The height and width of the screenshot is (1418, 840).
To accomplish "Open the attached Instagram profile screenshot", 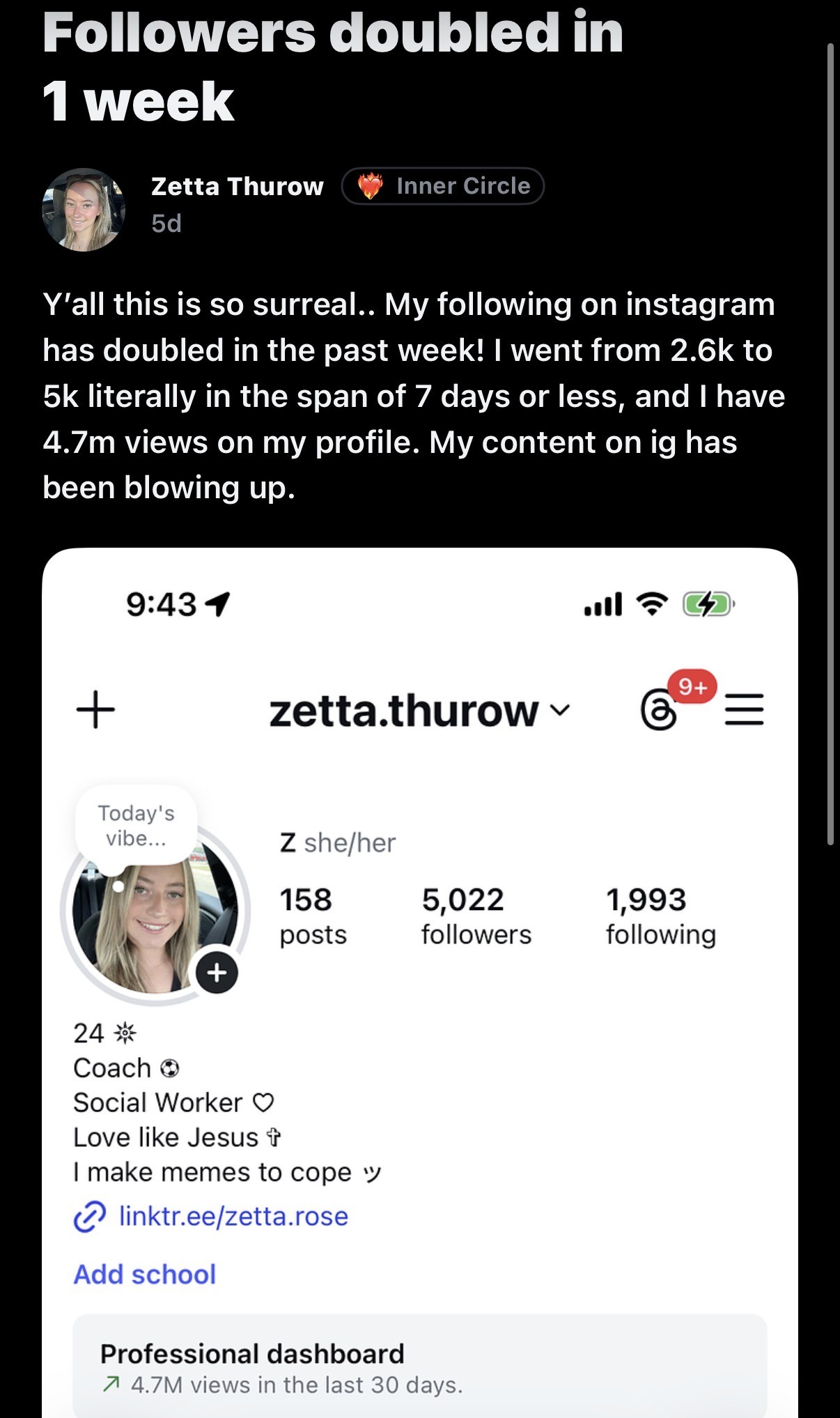I will (x=419, y=976).
